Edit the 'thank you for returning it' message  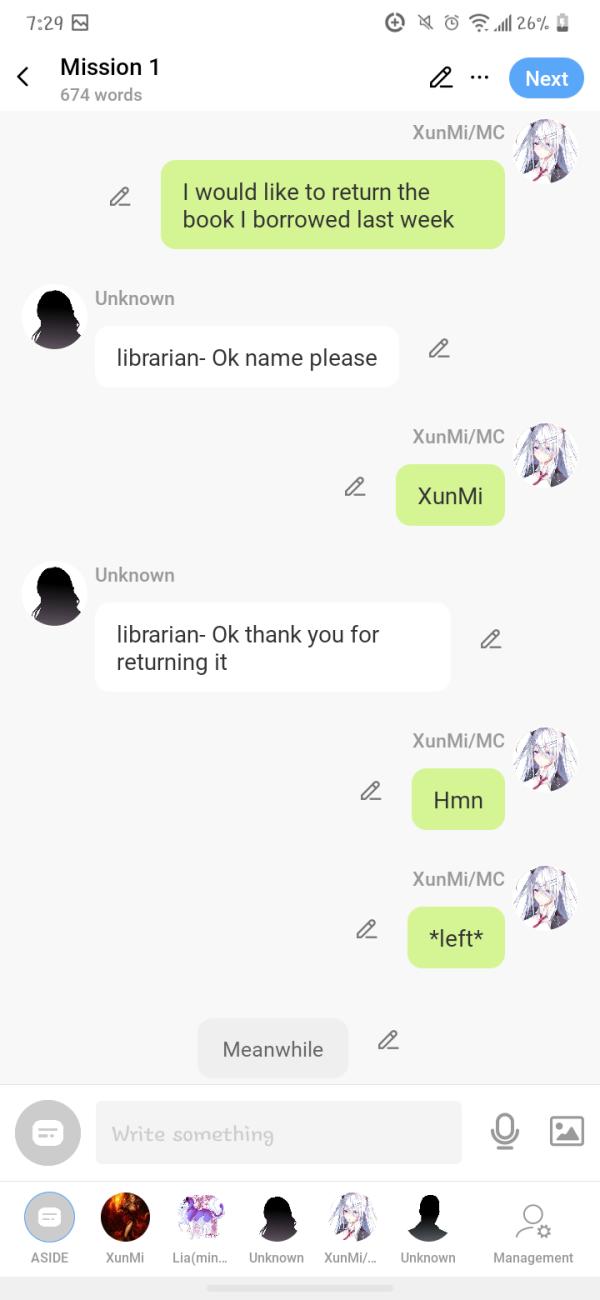[x=490, y=639]
